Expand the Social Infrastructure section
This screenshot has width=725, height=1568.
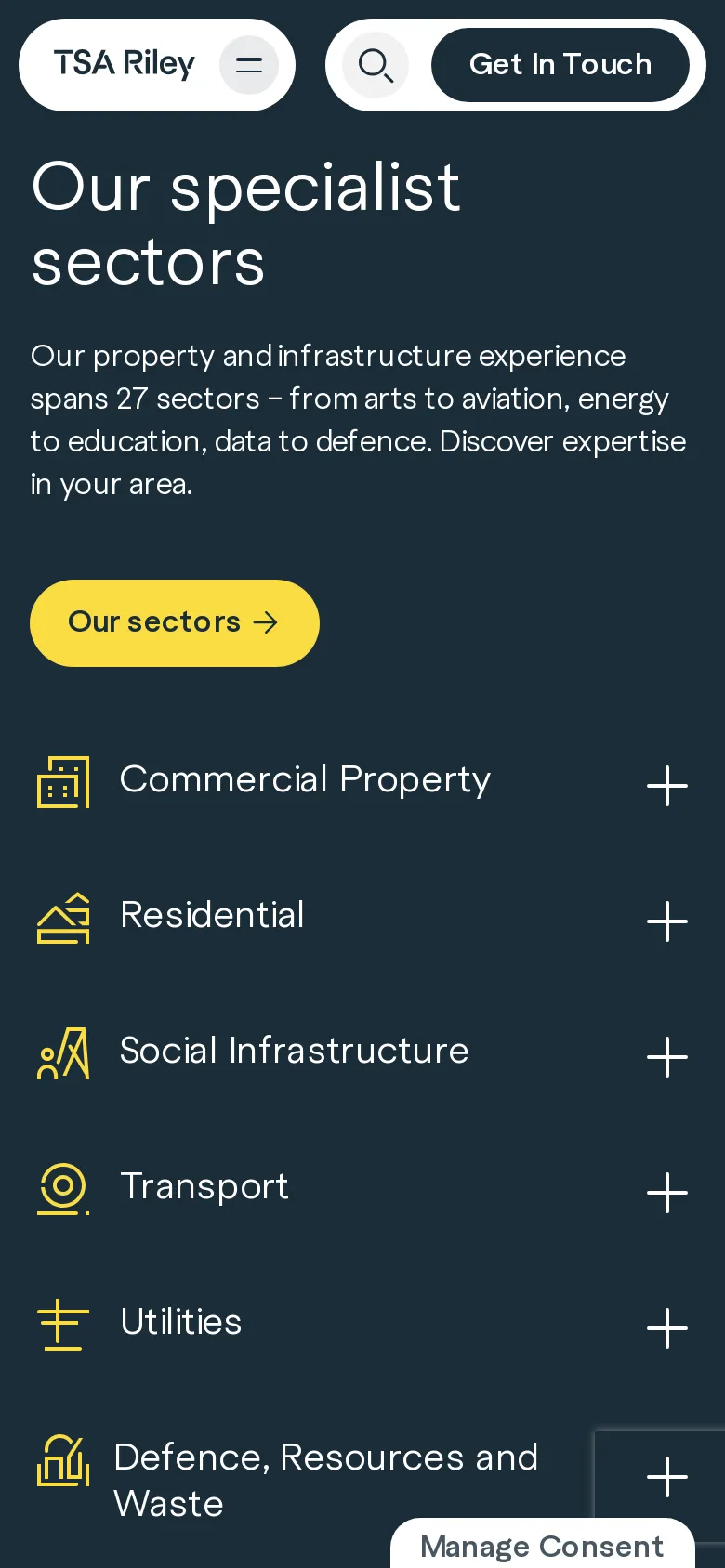666,1057
